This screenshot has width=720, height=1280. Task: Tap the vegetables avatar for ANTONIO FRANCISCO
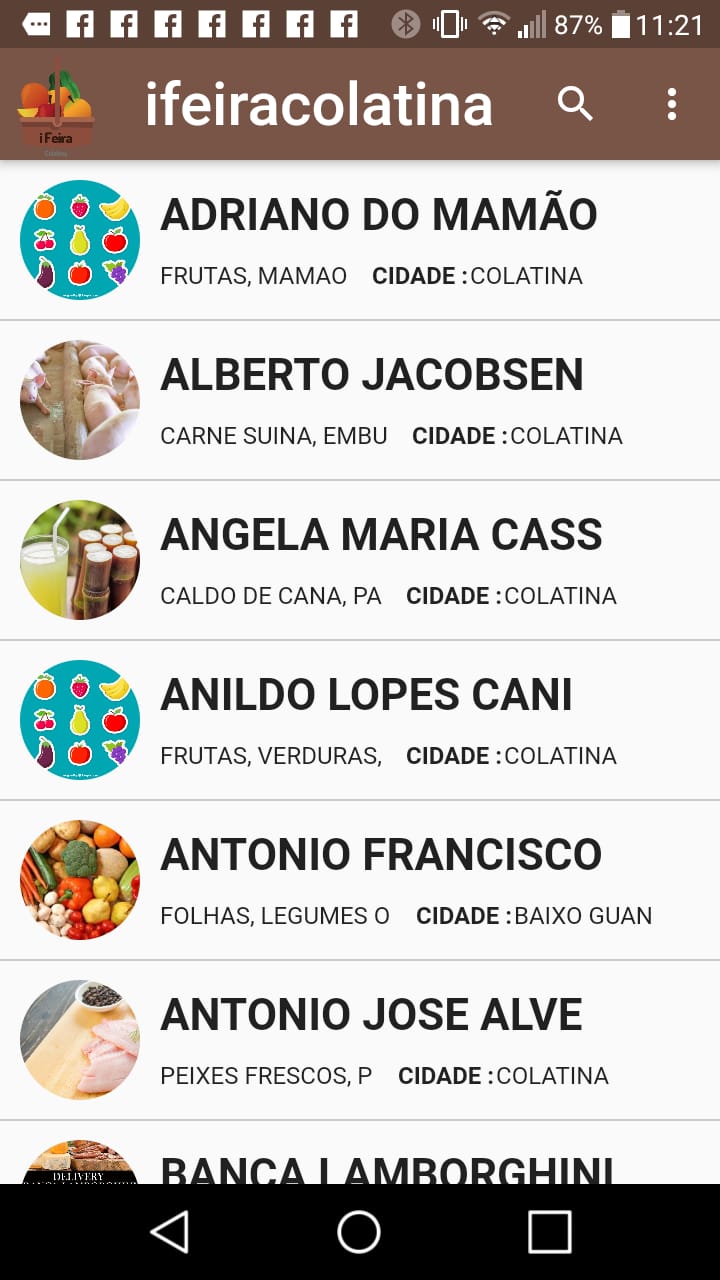point(80,879)
